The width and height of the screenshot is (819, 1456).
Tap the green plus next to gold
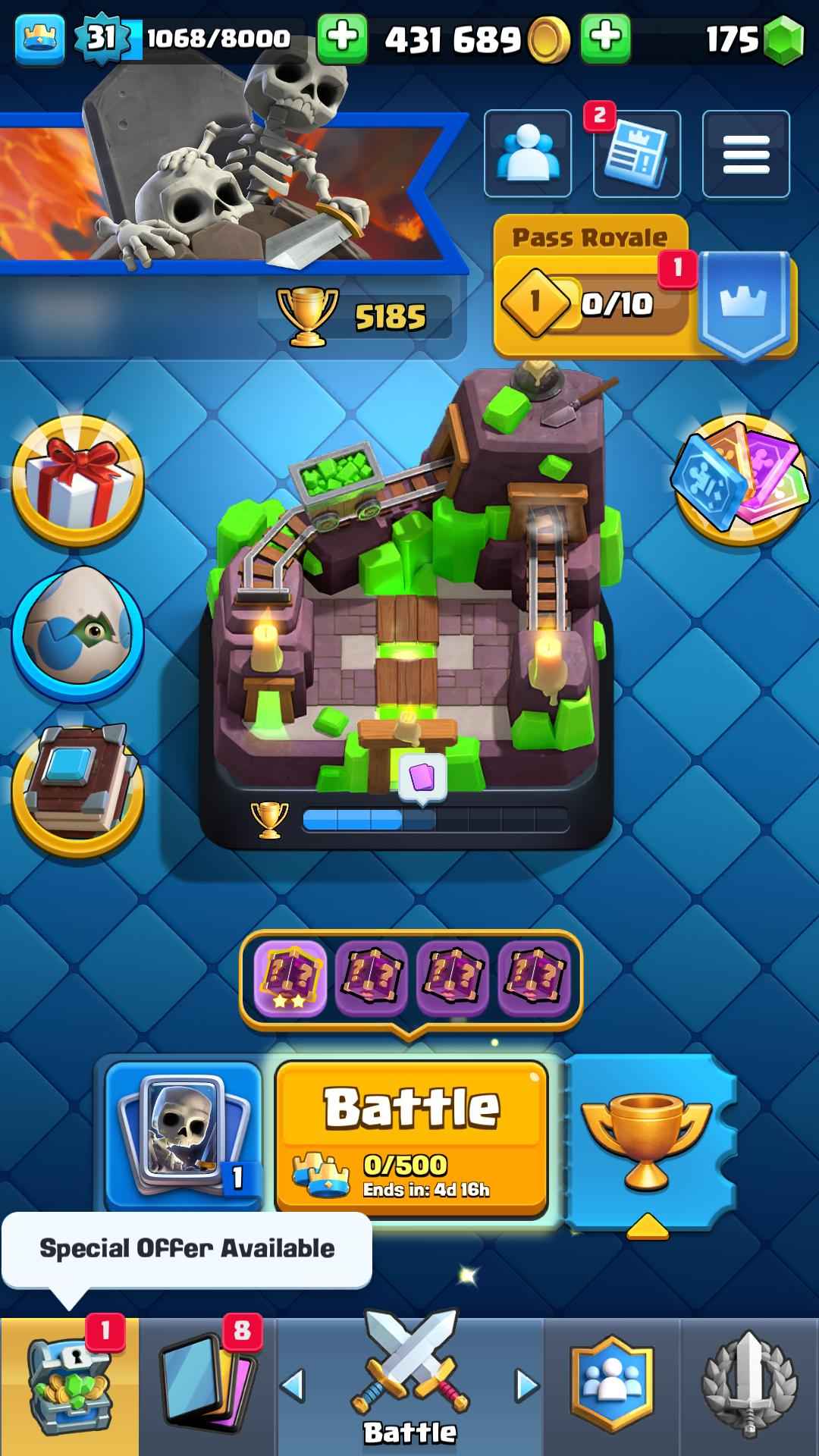[605, 38]
